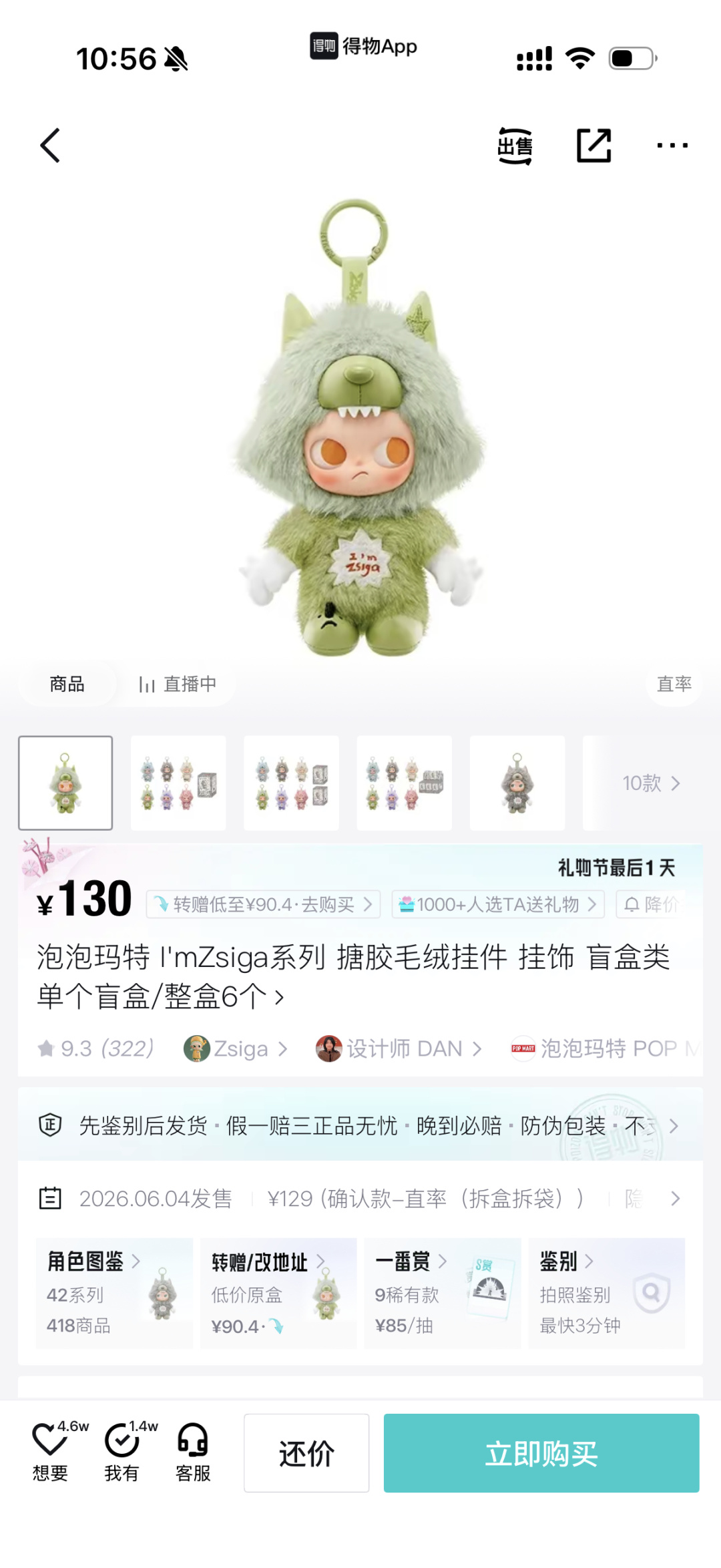Select the 商品 tab
The image size is (721, 1568).
(x=67, y=684)
